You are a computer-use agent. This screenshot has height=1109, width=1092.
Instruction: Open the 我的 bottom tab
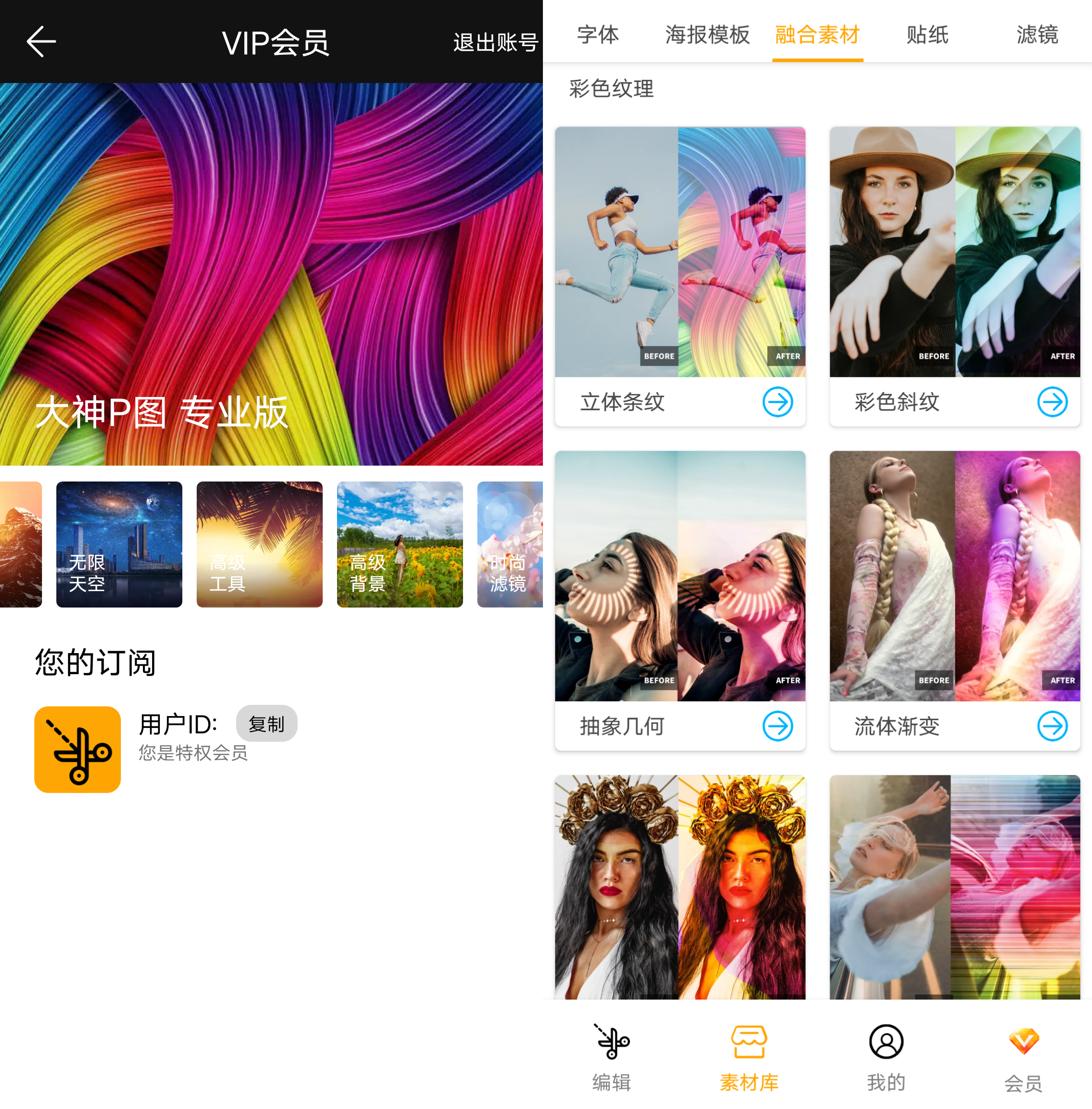(x=886, y=1057)
